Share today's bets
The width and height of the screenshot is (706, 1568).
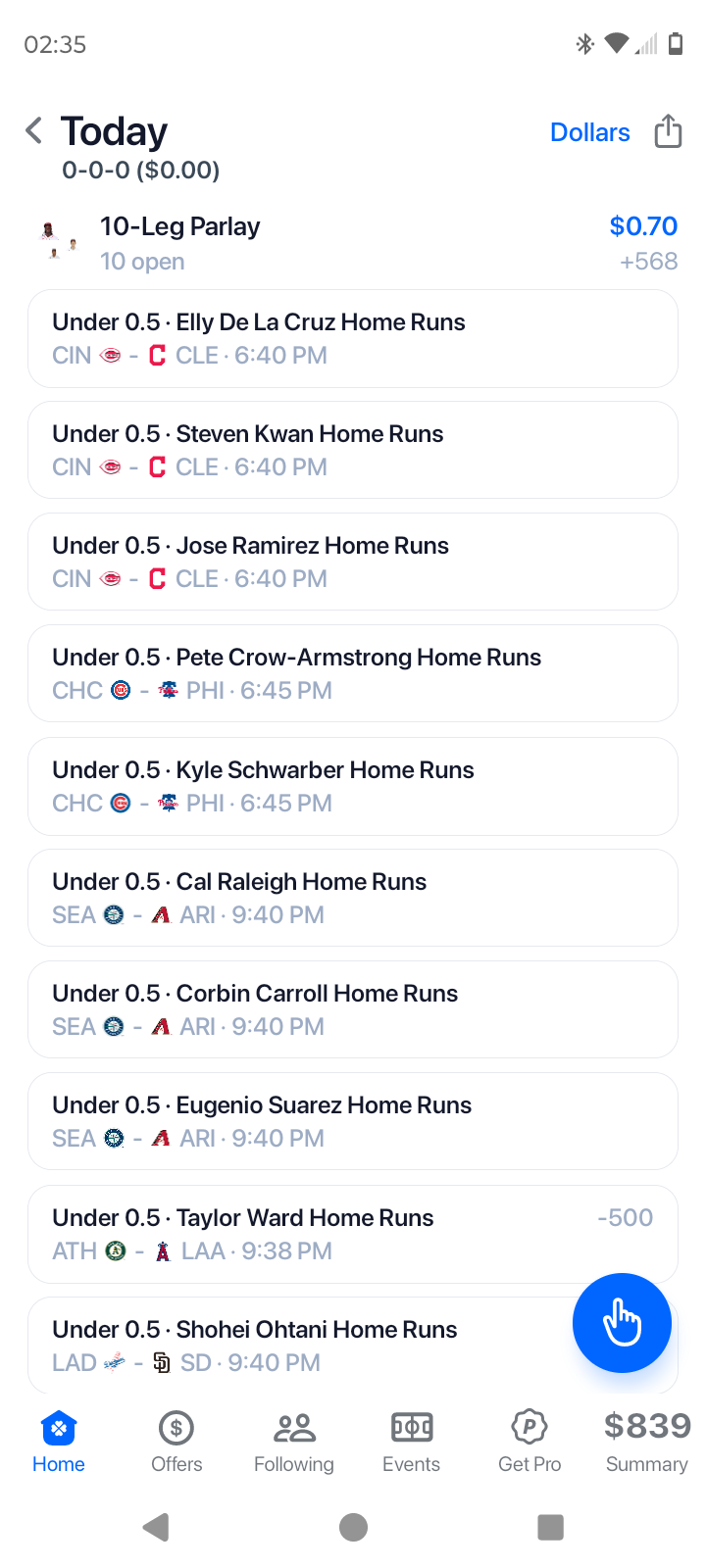[668, 130]
